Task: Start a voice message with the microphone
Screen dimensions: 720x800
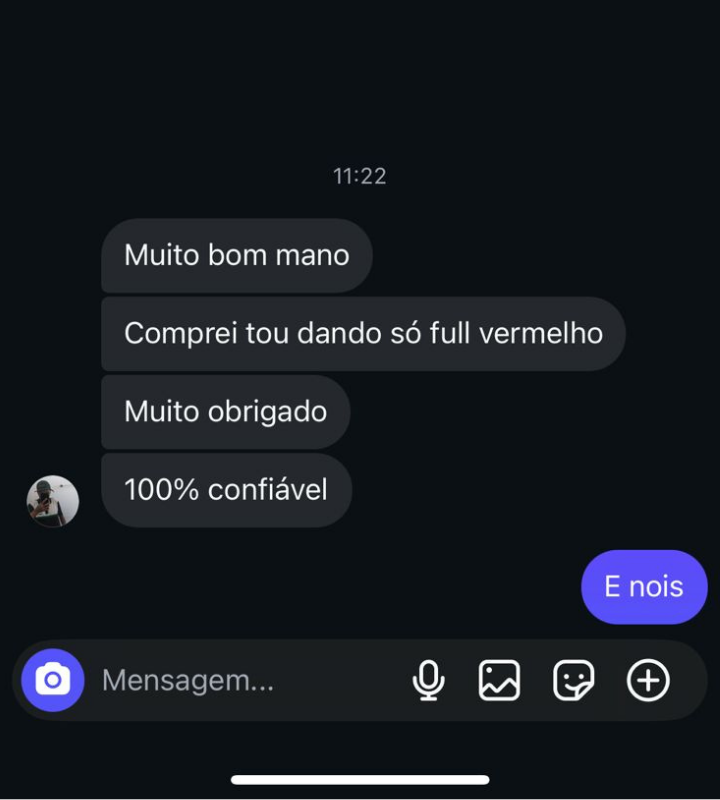Action: pyautogui.click(x=428, y=681)
